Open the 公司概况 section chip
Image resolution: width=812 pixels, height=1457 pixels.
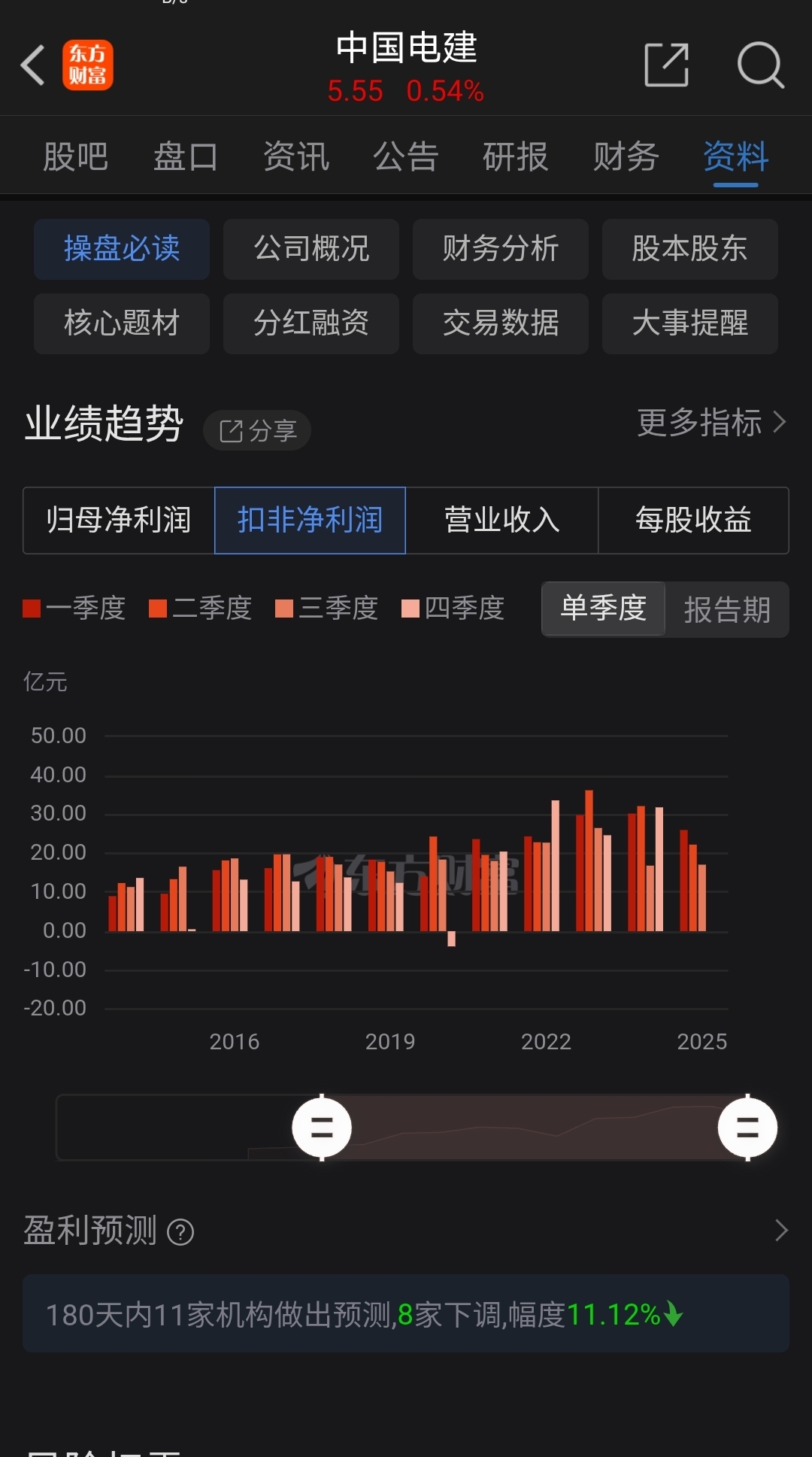pyautogui.click(x=311, y=249)
